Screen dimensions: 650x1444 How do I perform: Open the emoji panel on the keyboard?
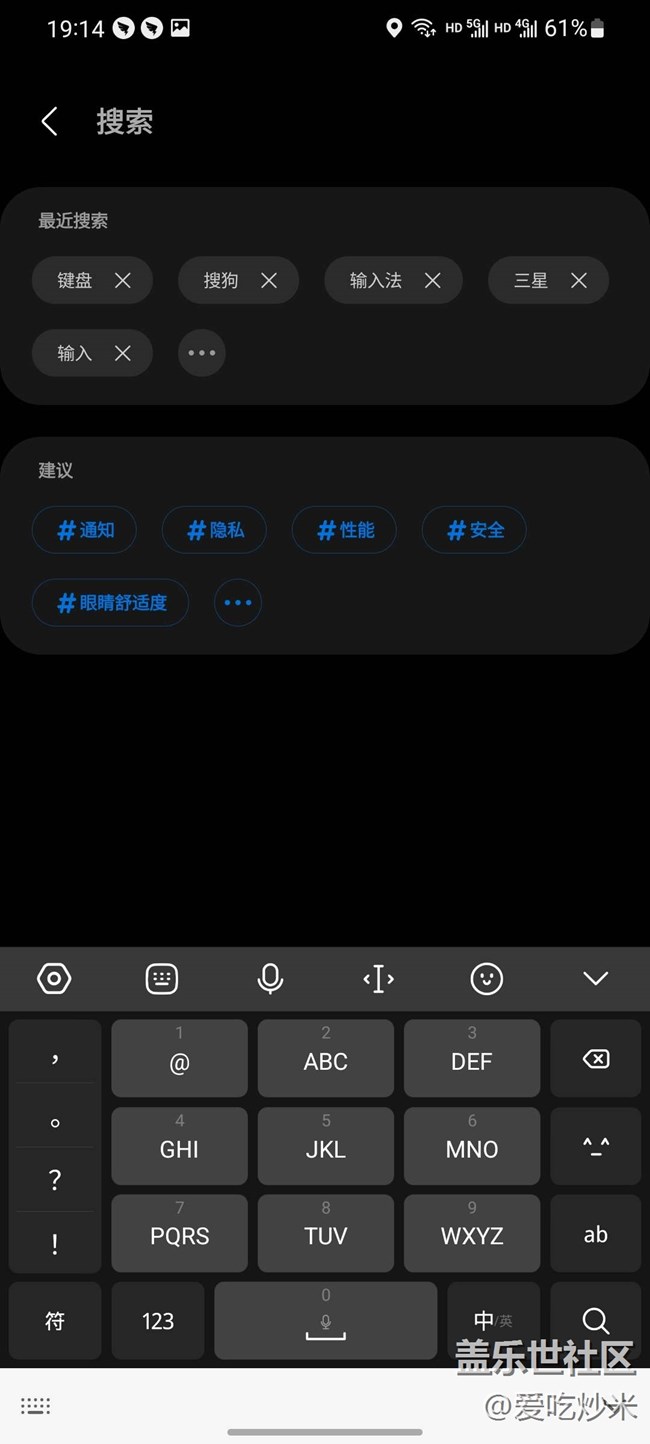tap(487, 979)
